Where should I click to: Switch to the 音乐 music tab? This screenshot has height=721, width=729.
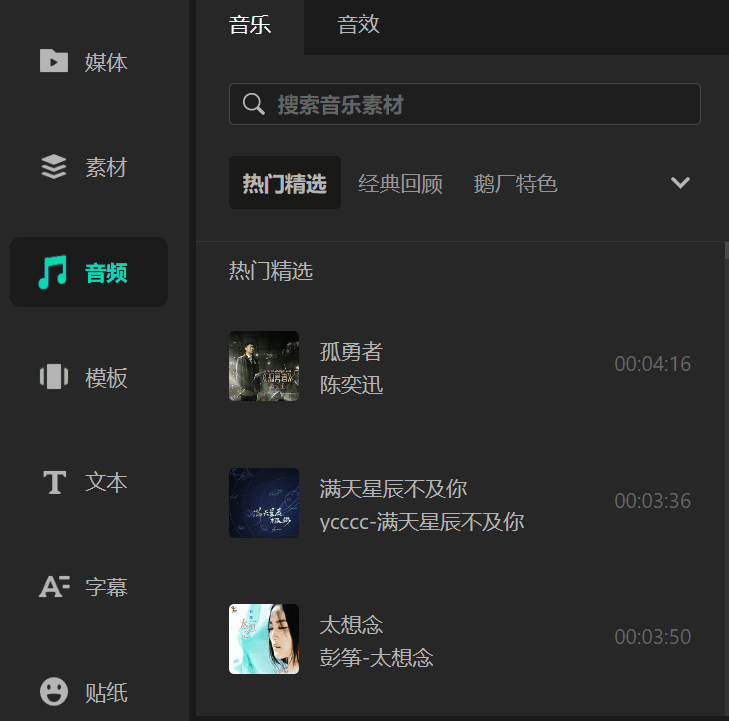pyautogui.click(x=250, y=25)
